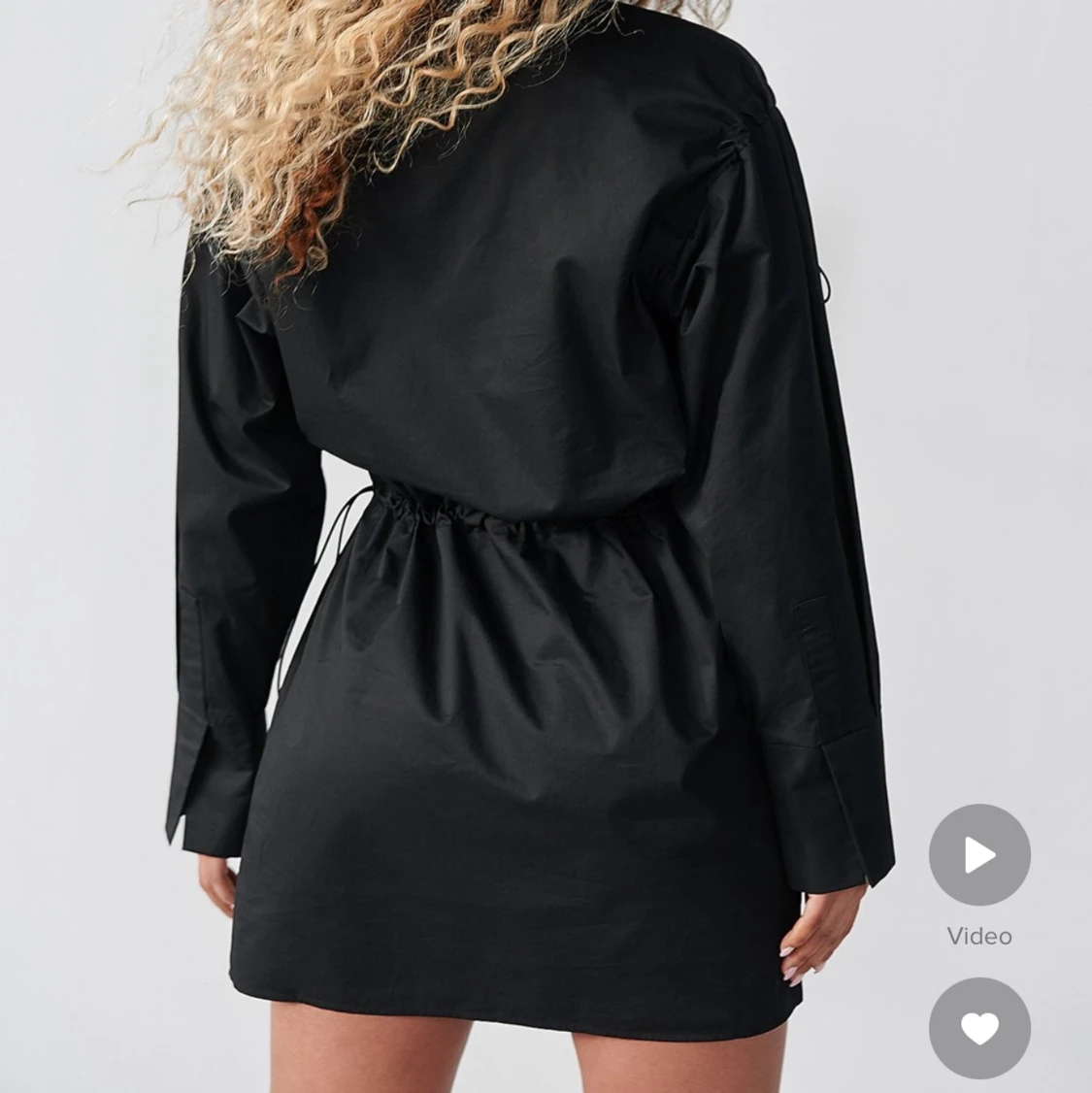Add this dress to favorites
The width and height of the screenshot is (1092, 1093).
(x=978, y=1028)
